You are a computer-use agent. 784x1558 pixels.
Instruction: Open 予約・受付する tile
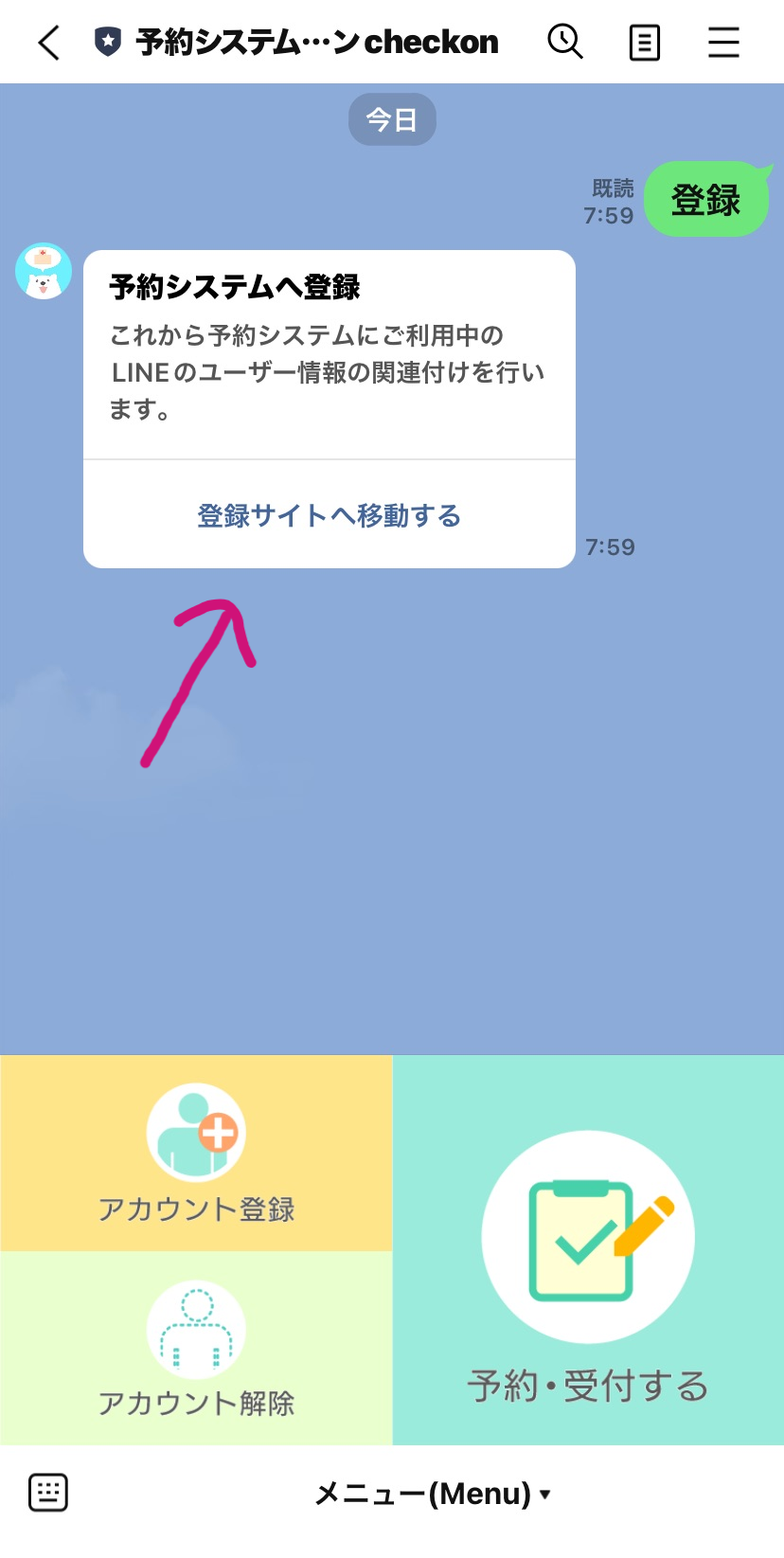click(588, 1250)
